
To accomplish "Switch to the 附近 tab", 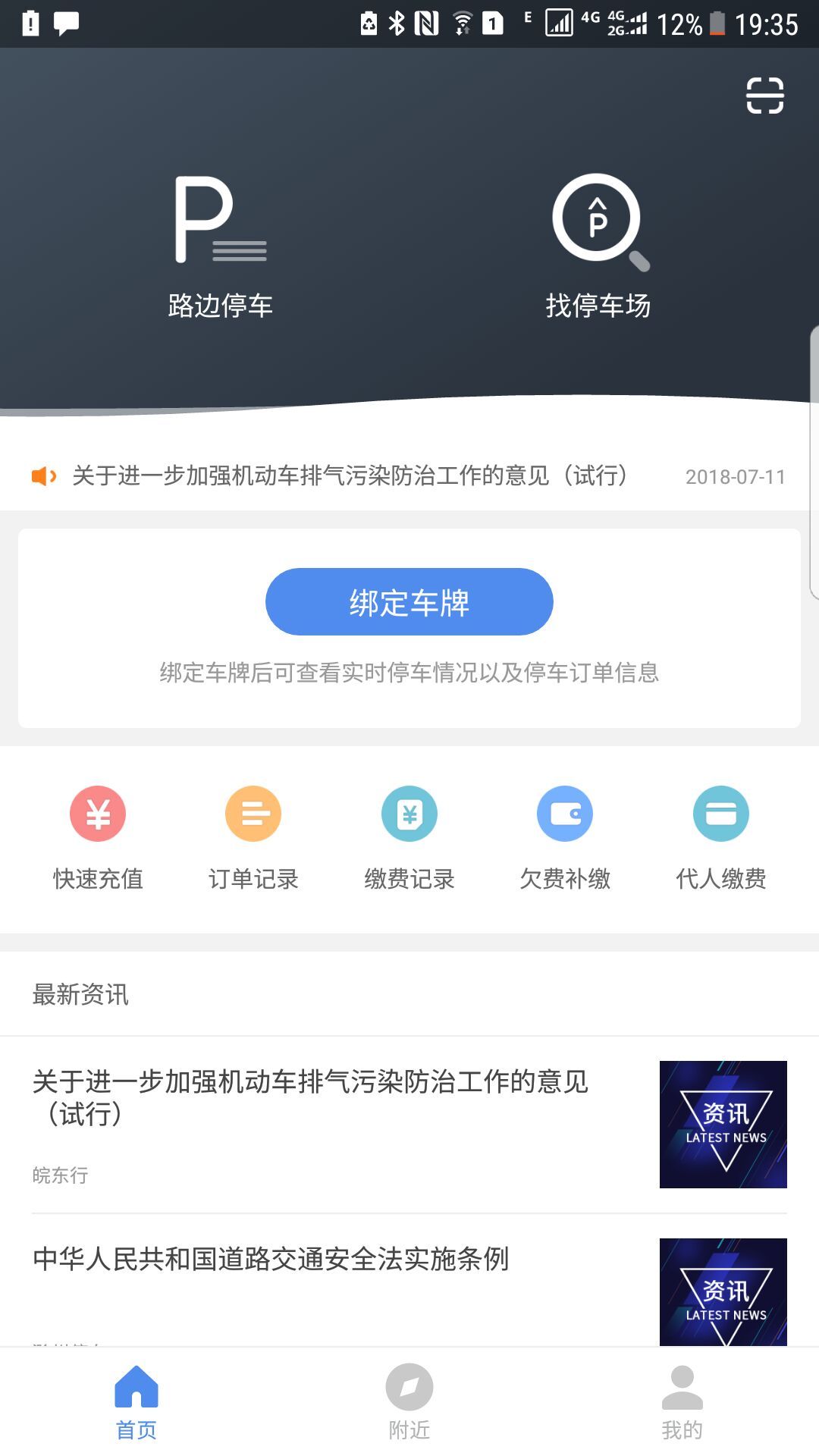I will 409,1401.
